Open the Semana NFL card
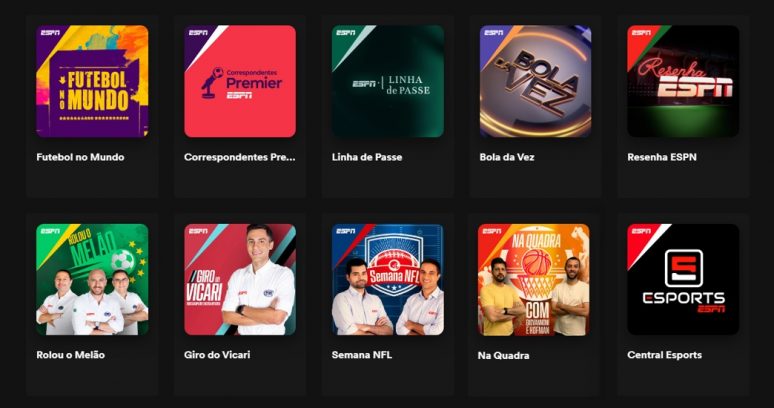774x408 pixels. (388, 279)
